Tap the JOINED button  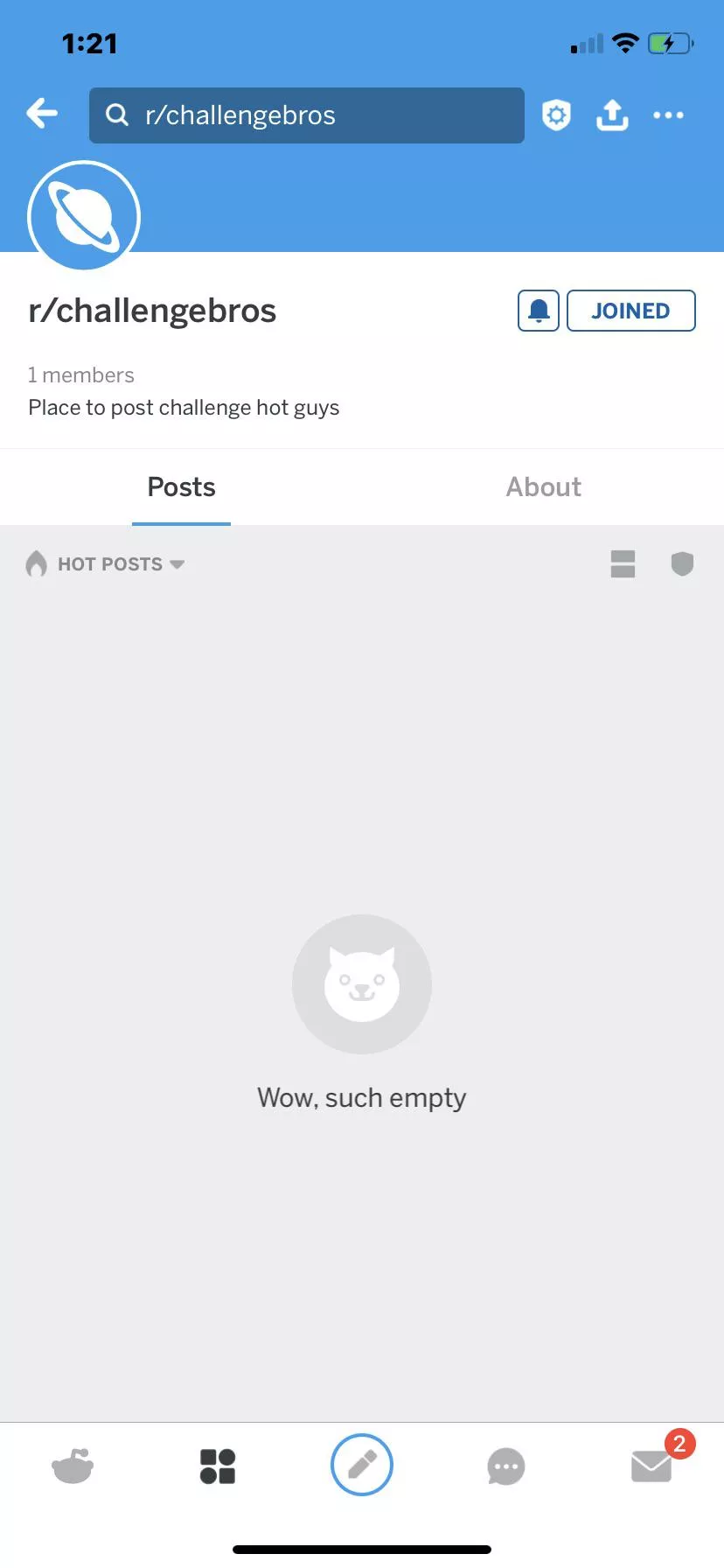(x=630, y=311)
